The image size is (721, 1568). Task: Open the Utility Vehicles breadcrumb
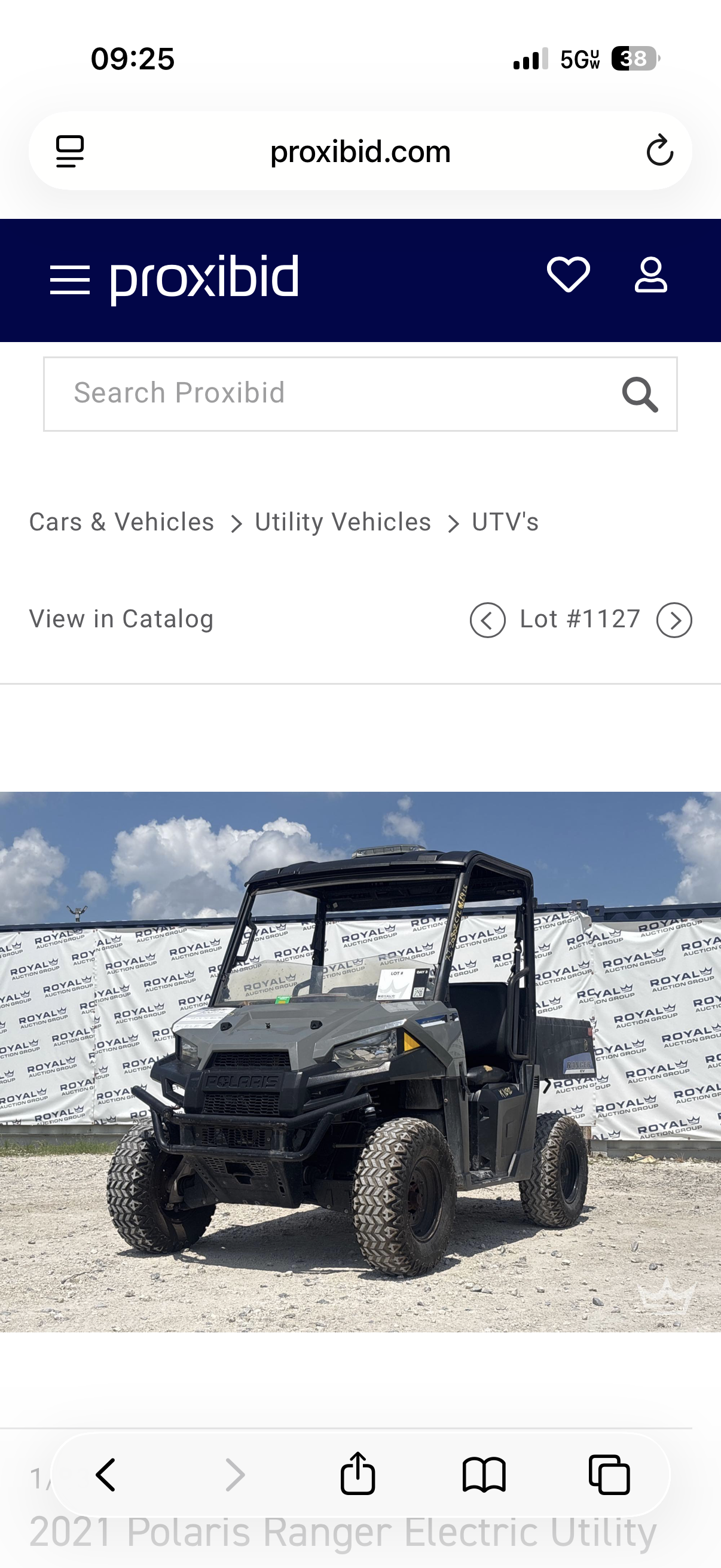pyautogui.click(x=343, y=522)
